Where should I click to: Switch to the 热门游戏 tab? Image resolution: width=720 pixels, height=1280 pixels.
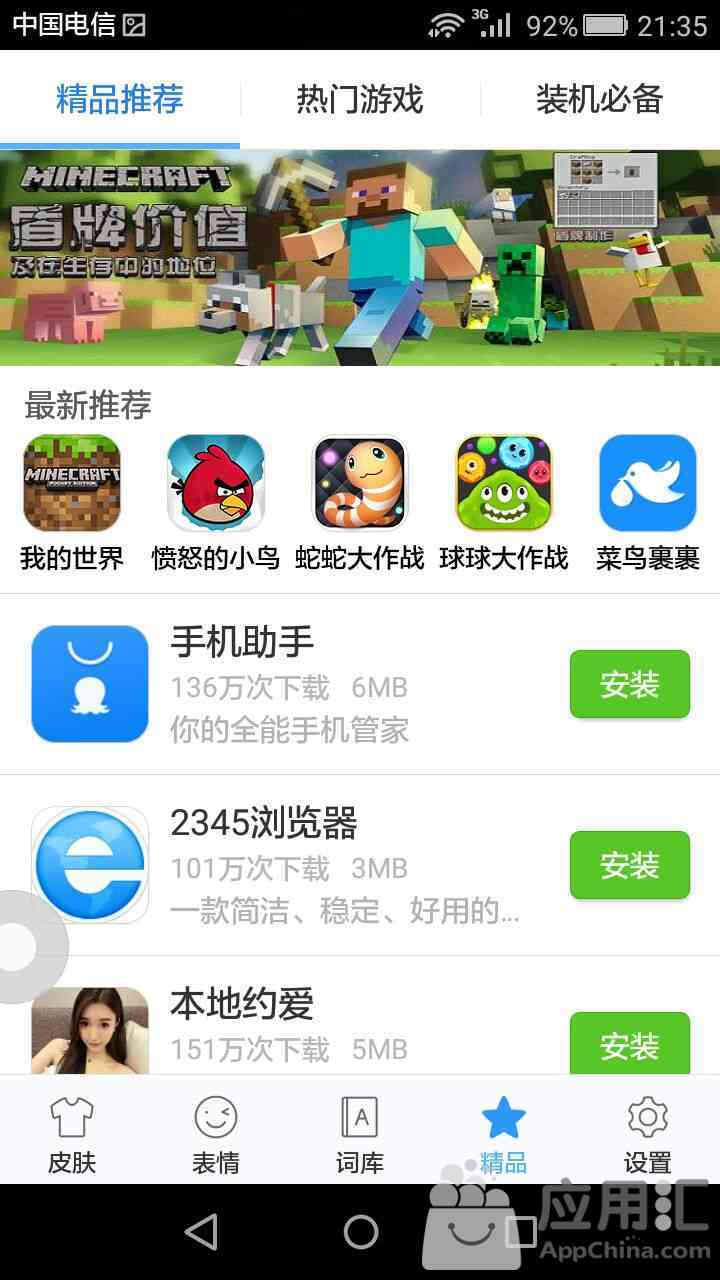[360, 99]
